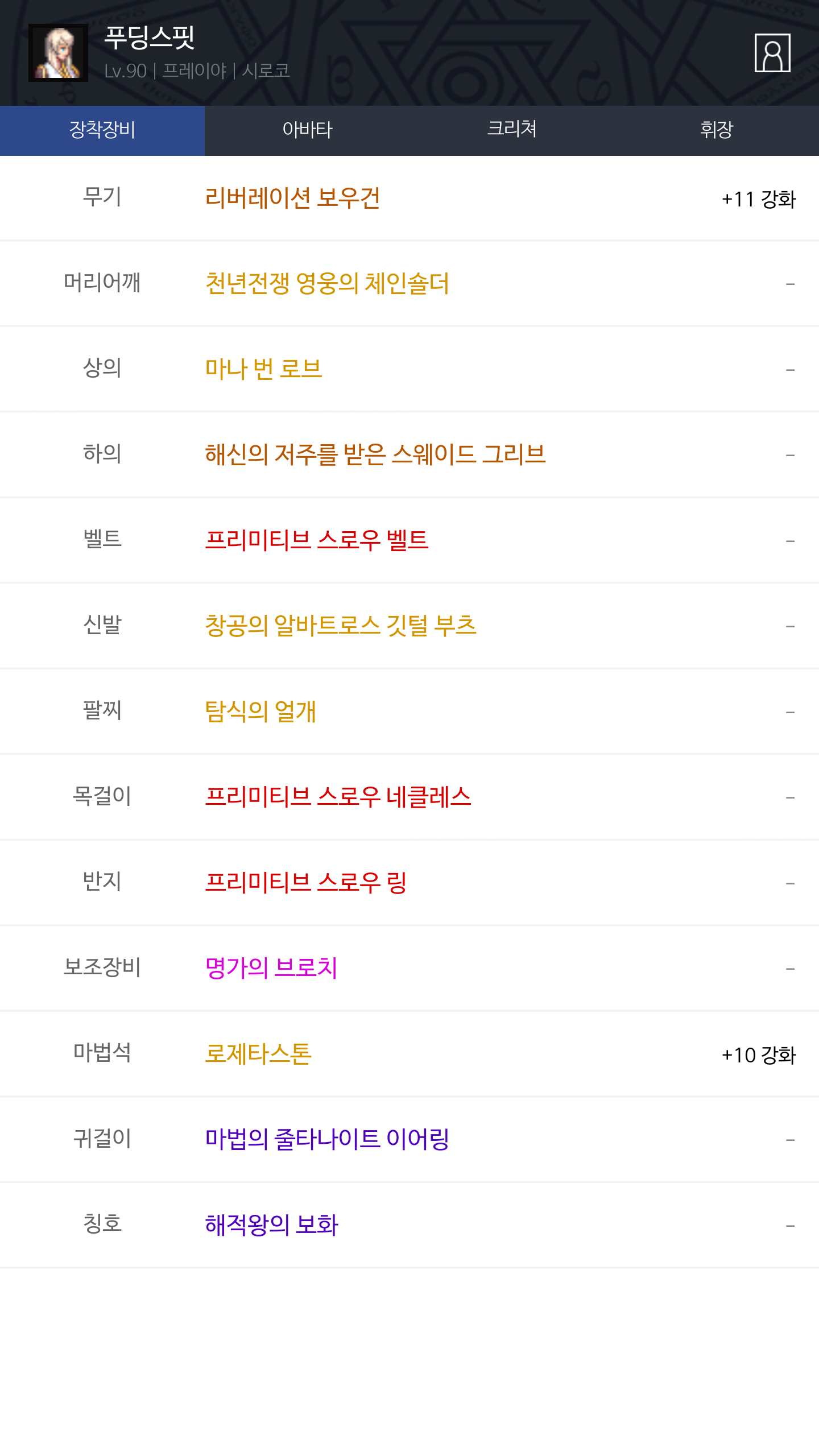
Task: Select the 장착장비 tab
Action: pyautogui.click(x=102, y=130)
